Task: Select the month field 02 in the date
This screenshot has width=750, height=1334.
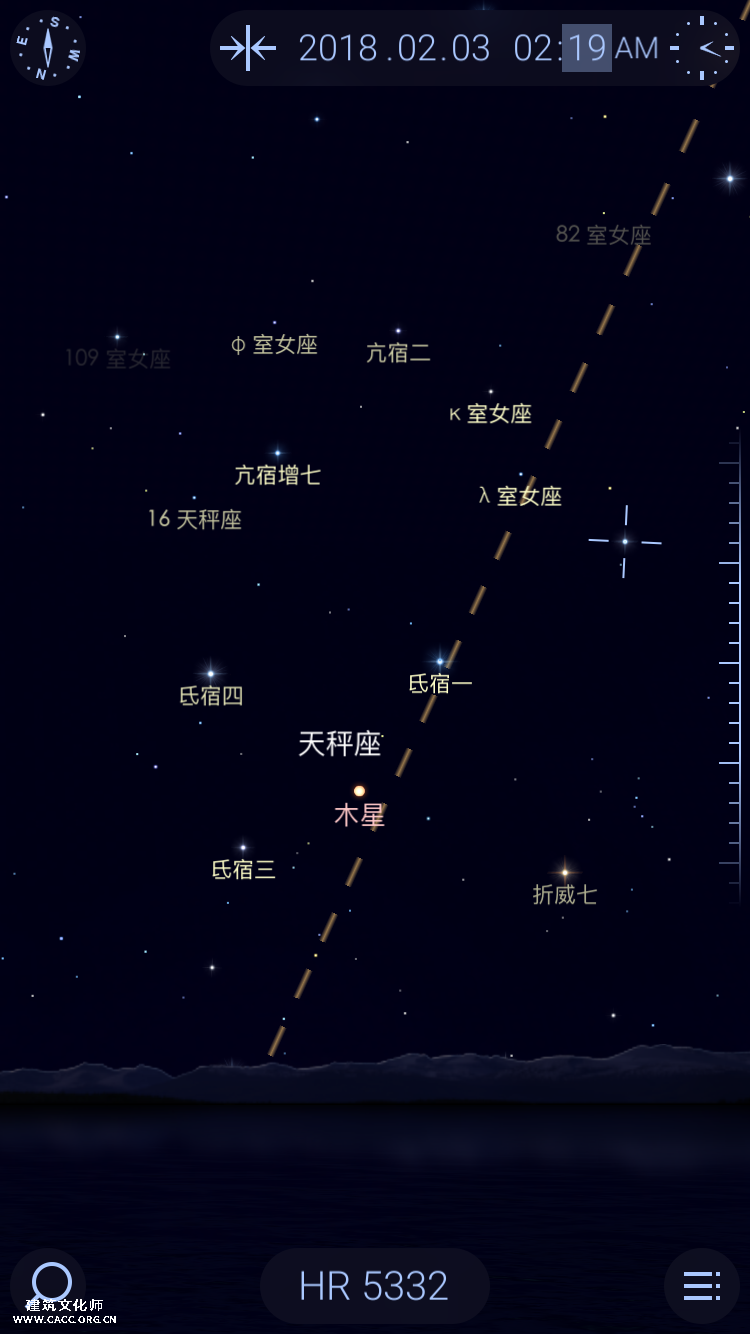Action: point(418,48)
